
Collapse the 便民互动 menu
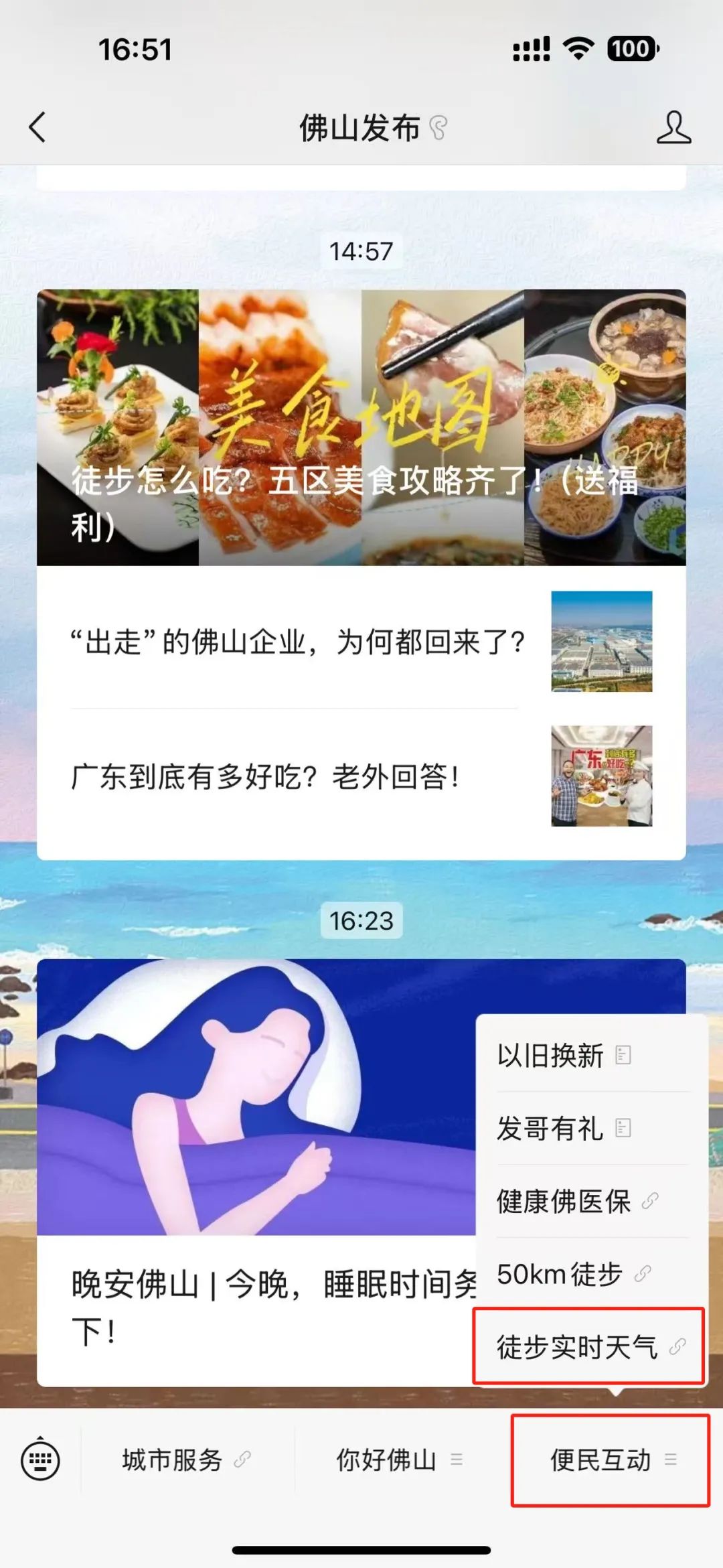(611, 1460)
